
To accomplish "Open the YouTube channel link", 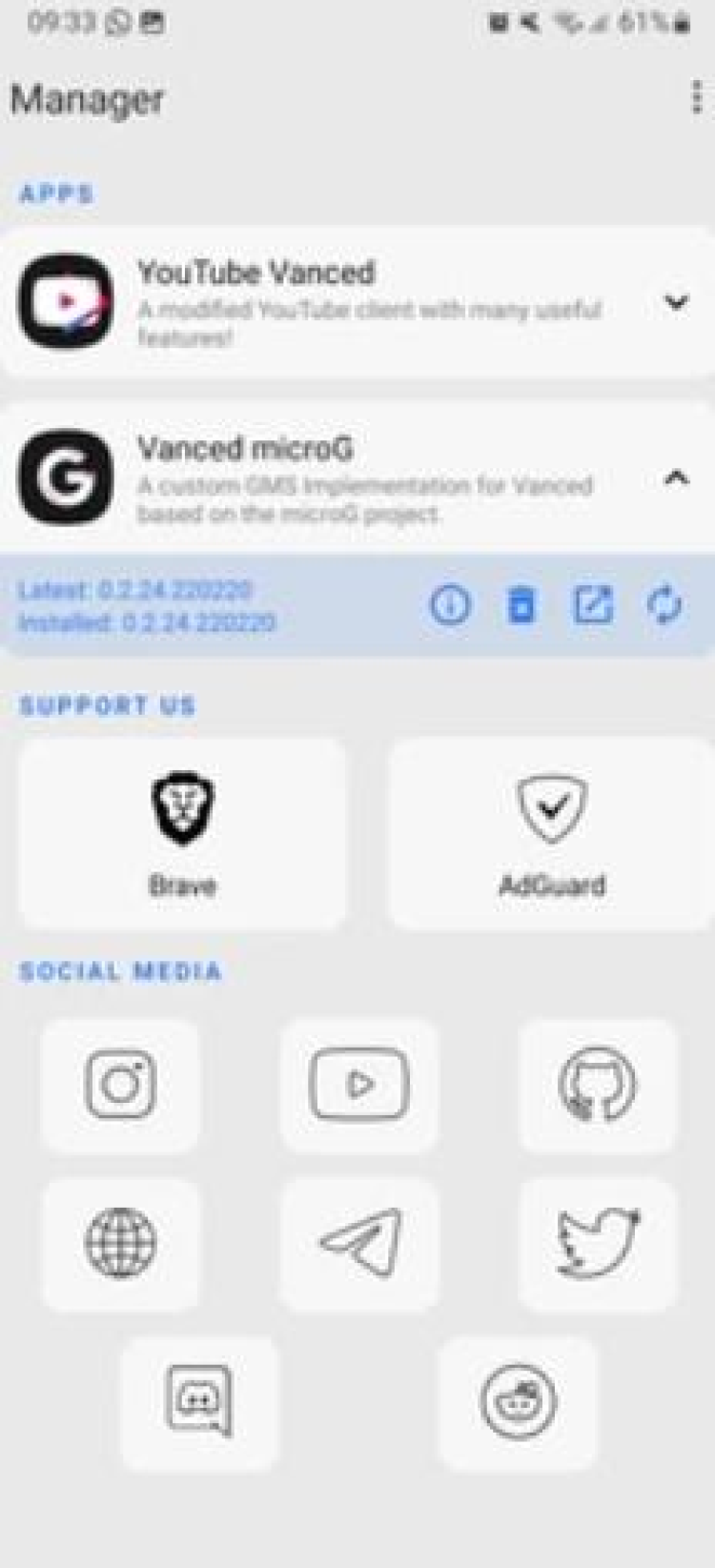I will [x=358, y=1085].
